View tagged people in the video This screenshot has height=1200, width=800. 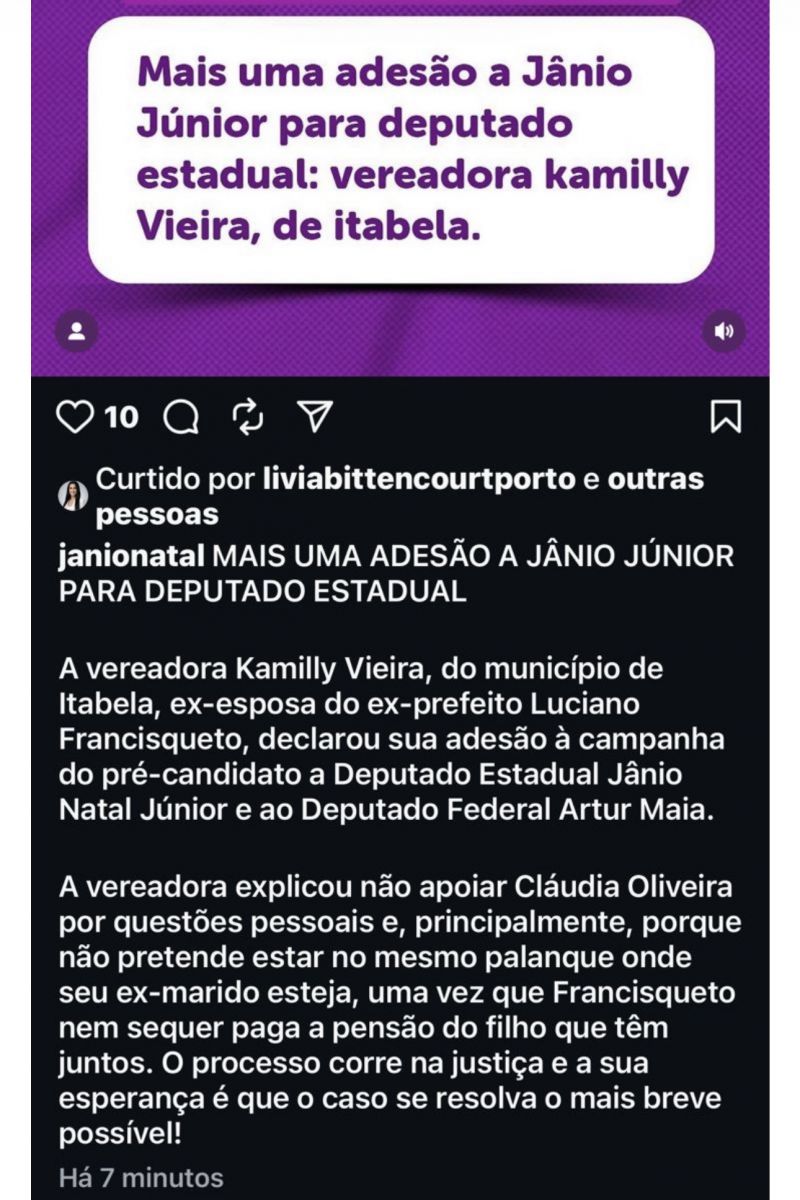(77, 332)
